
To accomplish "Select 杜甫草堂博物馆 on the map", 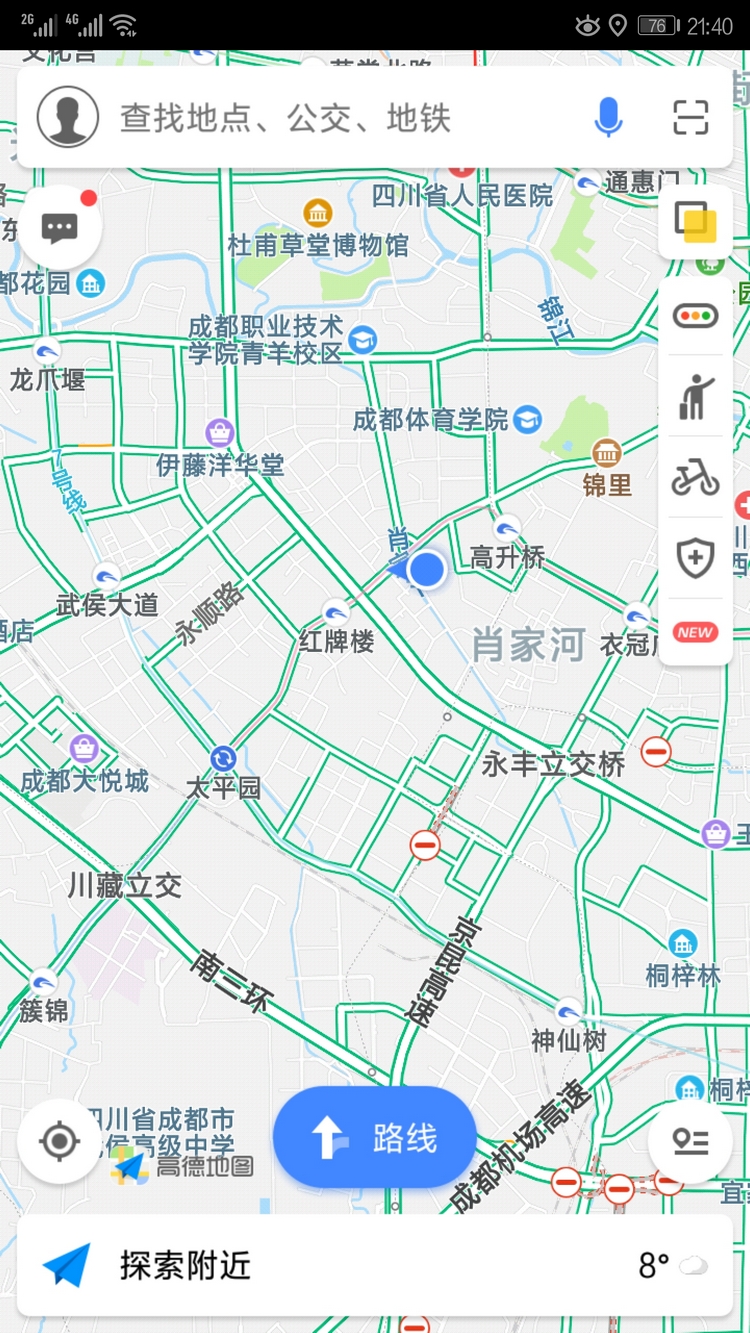I will pos(318,213).
